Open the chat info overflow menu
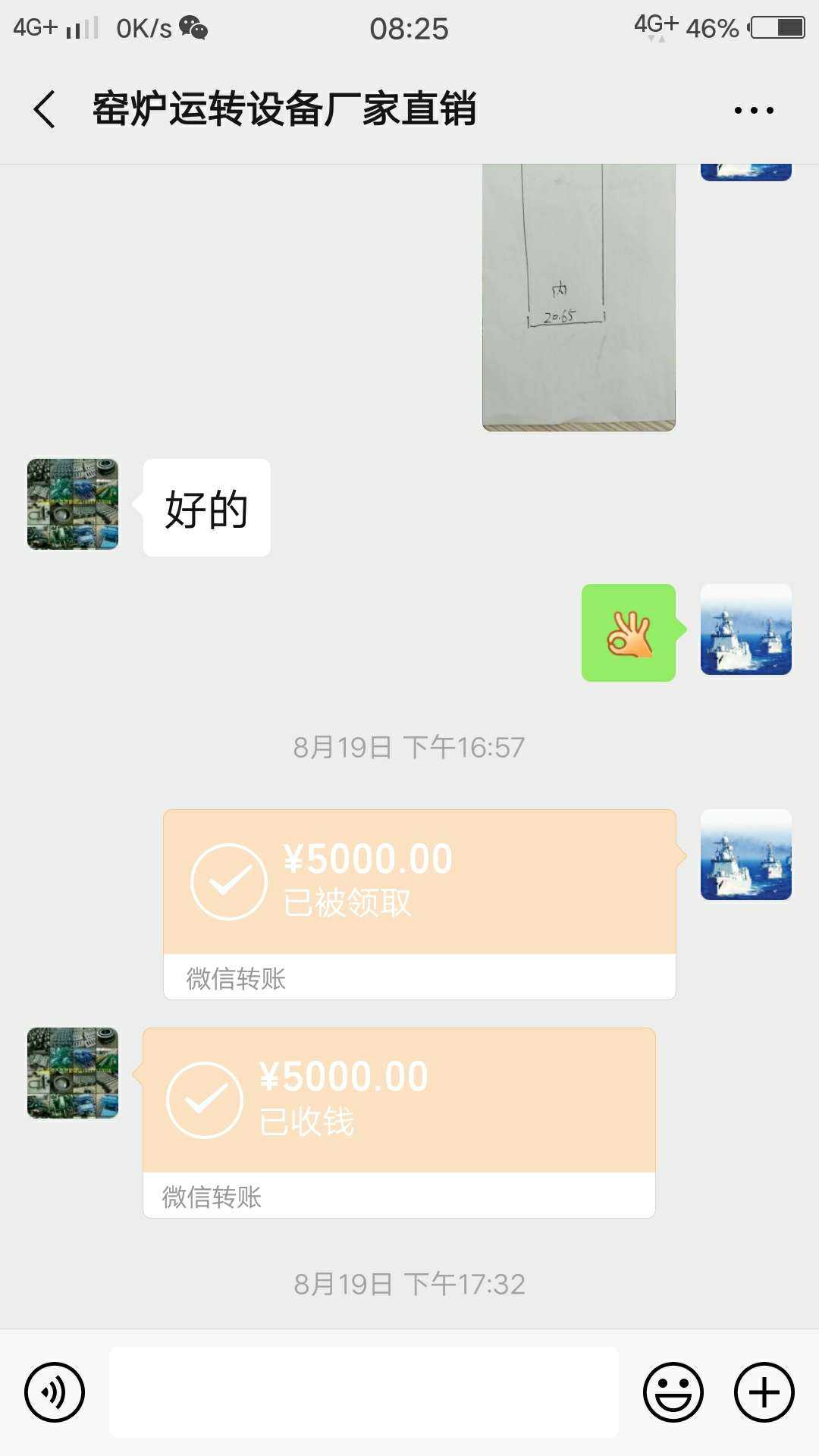This screenshot has width=819, height=1456. coord(754,110)
